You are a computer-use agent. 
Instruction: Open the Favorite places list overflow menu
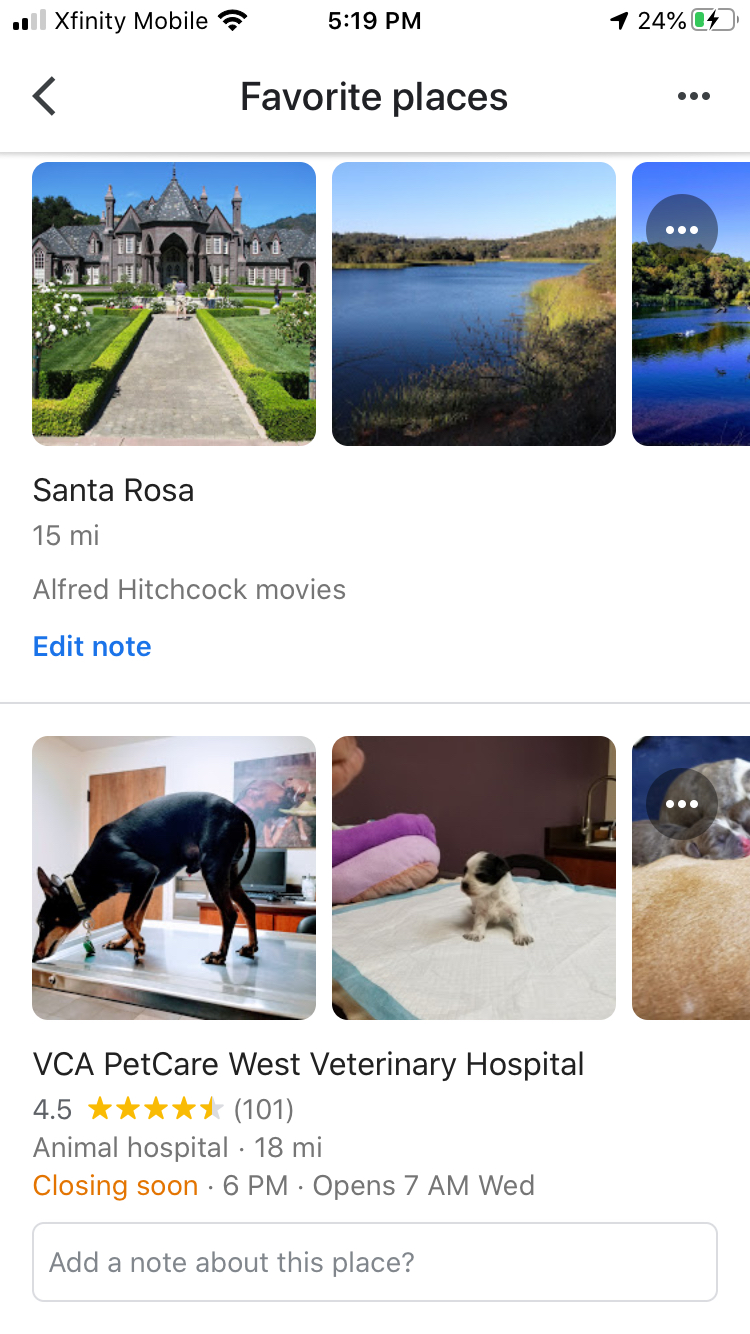coord(693,97)
